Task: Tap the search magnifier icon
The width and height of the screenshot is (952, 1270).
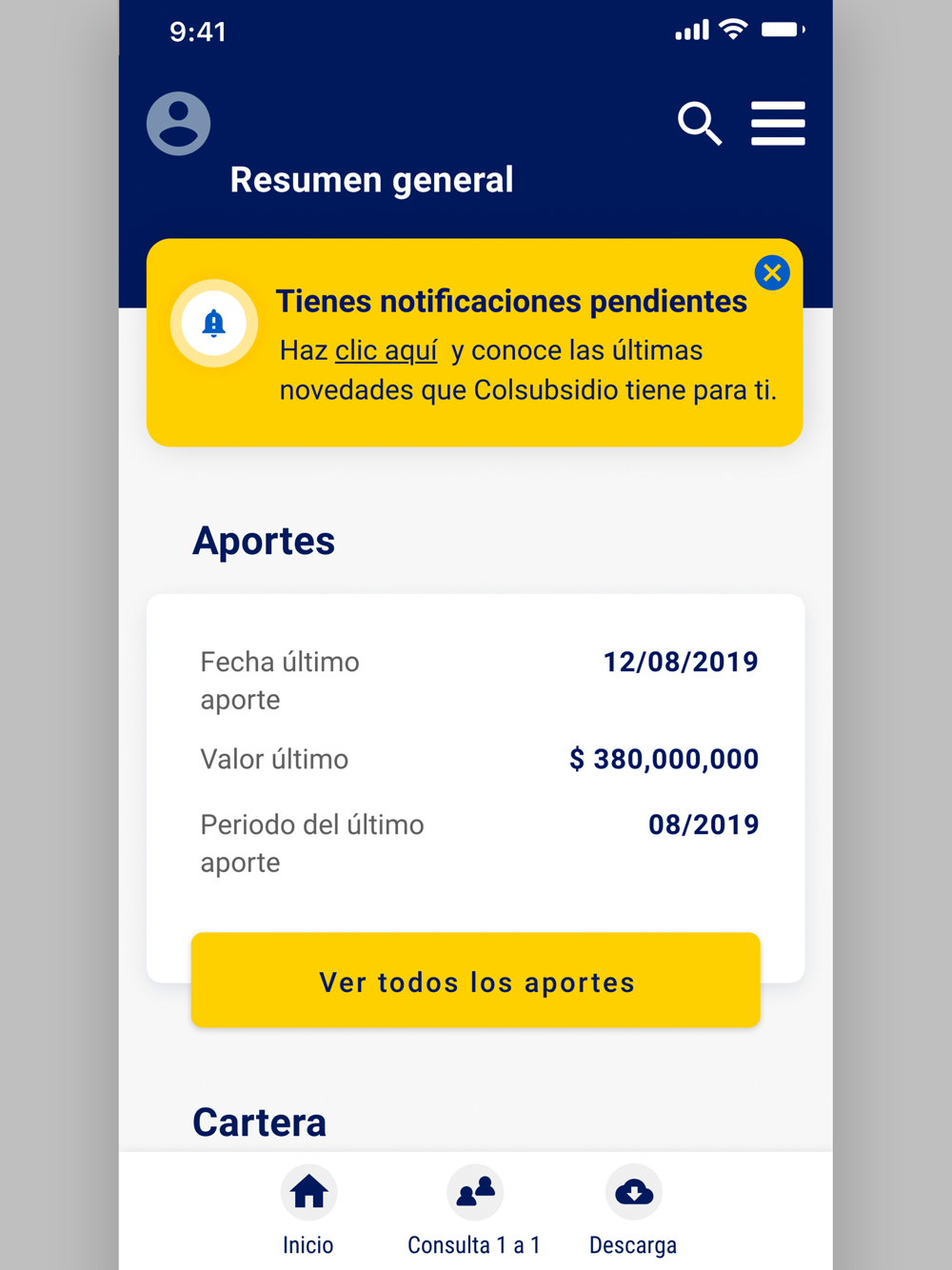Action: pos(700,124)
